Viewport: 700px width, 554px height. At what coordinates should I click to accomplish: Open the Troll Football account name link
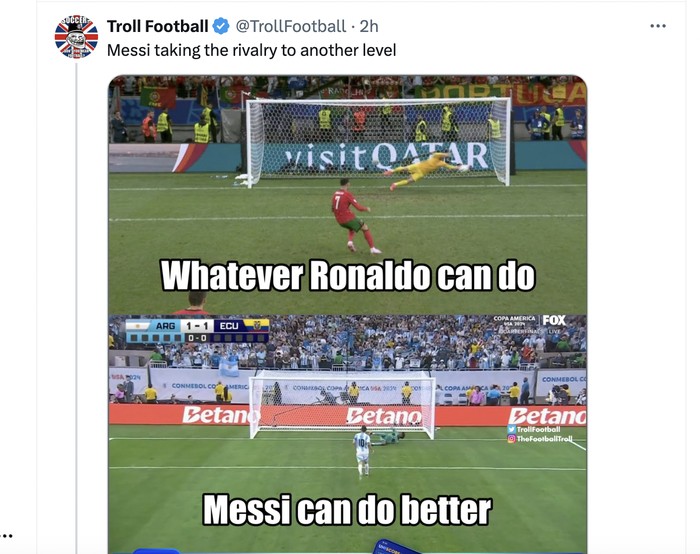coord(157,26)
